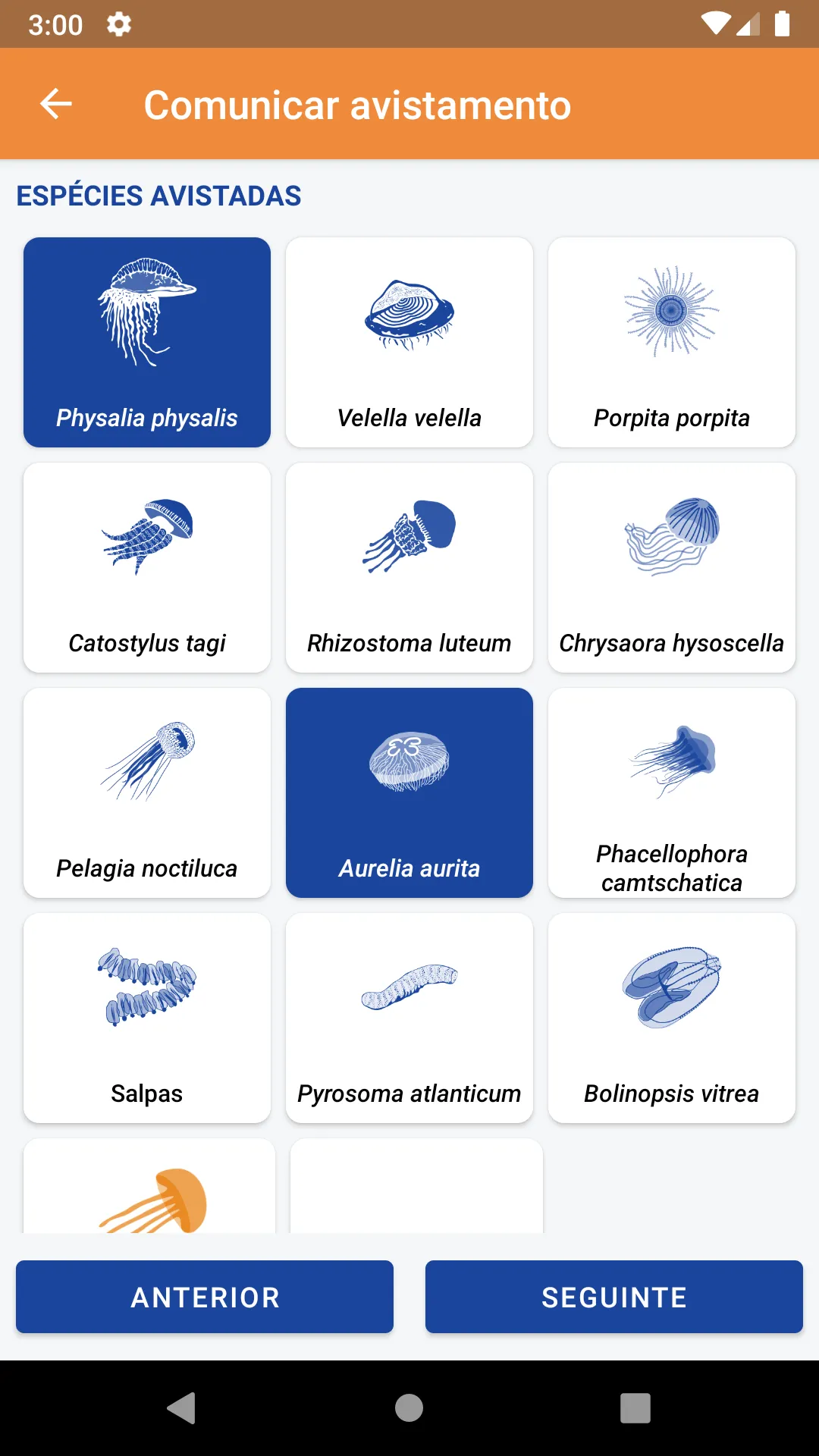Unselect the Aurelia aurita card
Screen dimensions: 819x1456
pyautogui.click(x=409, y=792)
